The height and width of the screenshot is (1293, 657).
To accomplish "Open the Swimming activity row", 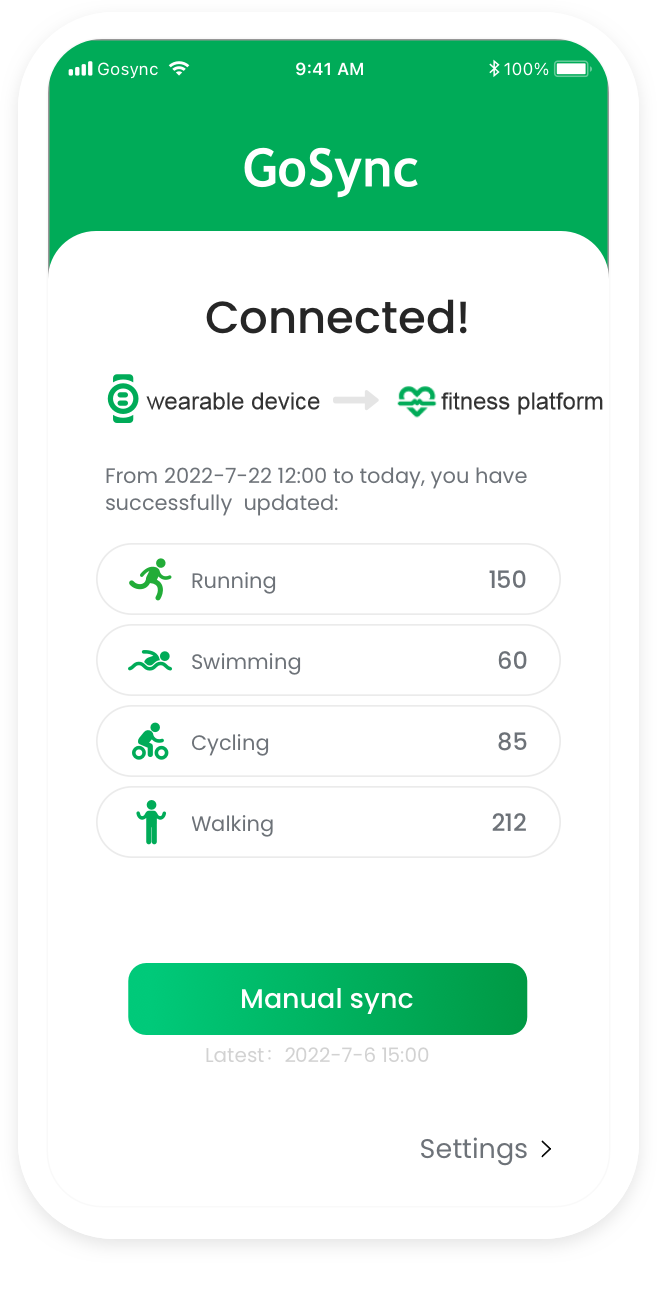I will (x=328, y=660).
